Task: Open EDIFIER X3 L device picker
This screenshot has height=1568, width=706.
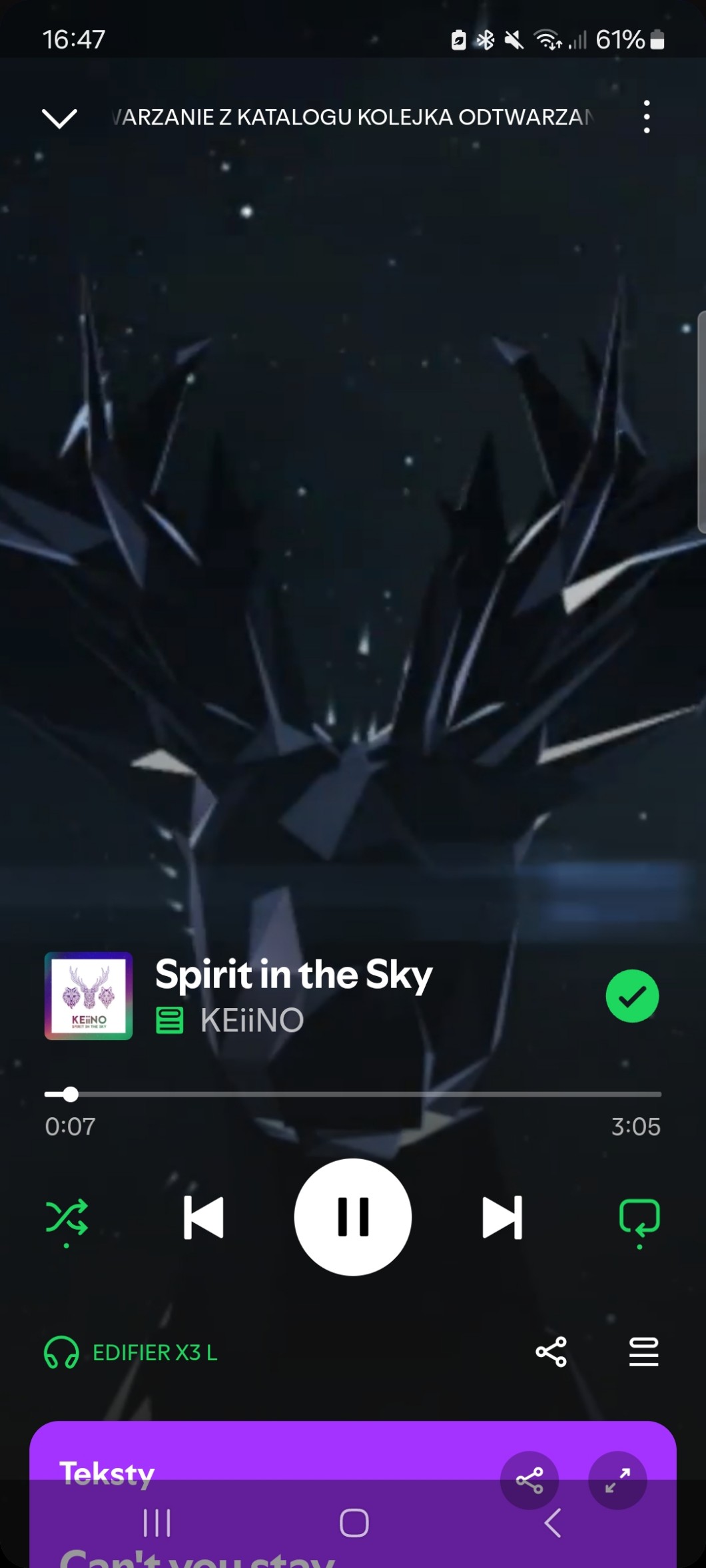Action: (131, 1352)
